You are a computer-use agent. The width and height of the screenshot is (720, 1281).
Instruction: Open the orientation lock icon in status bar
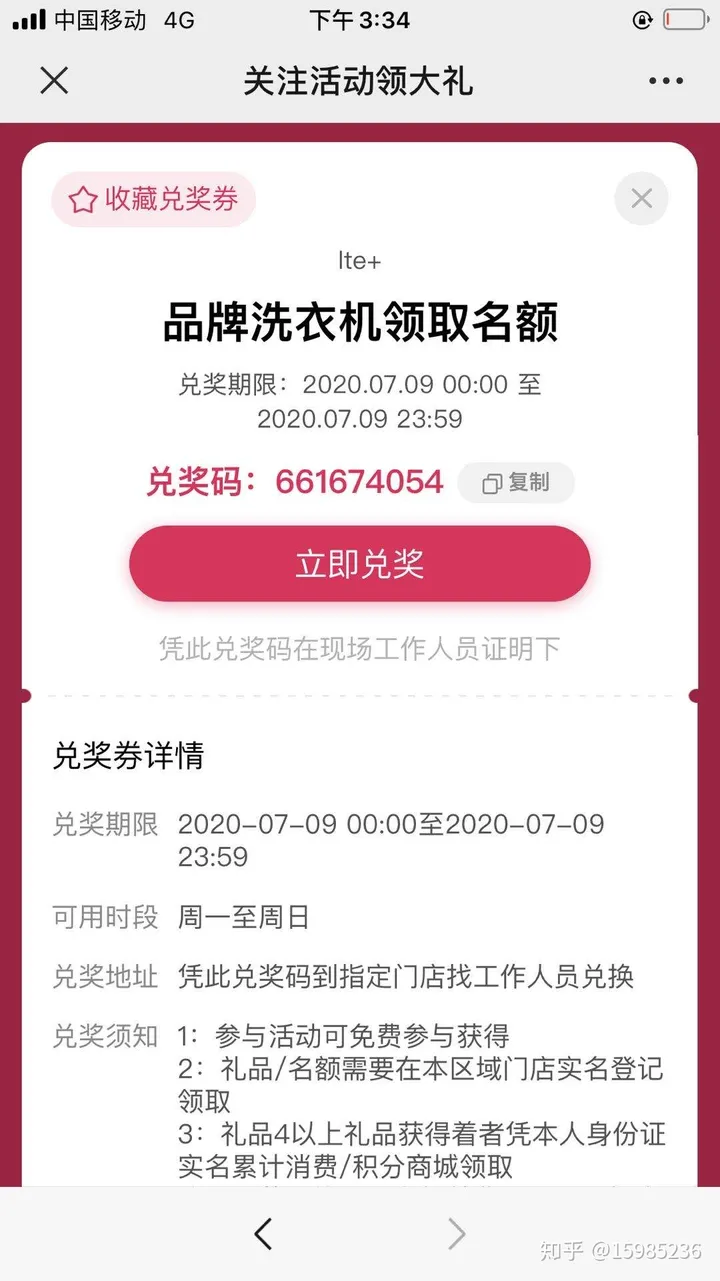641,19
